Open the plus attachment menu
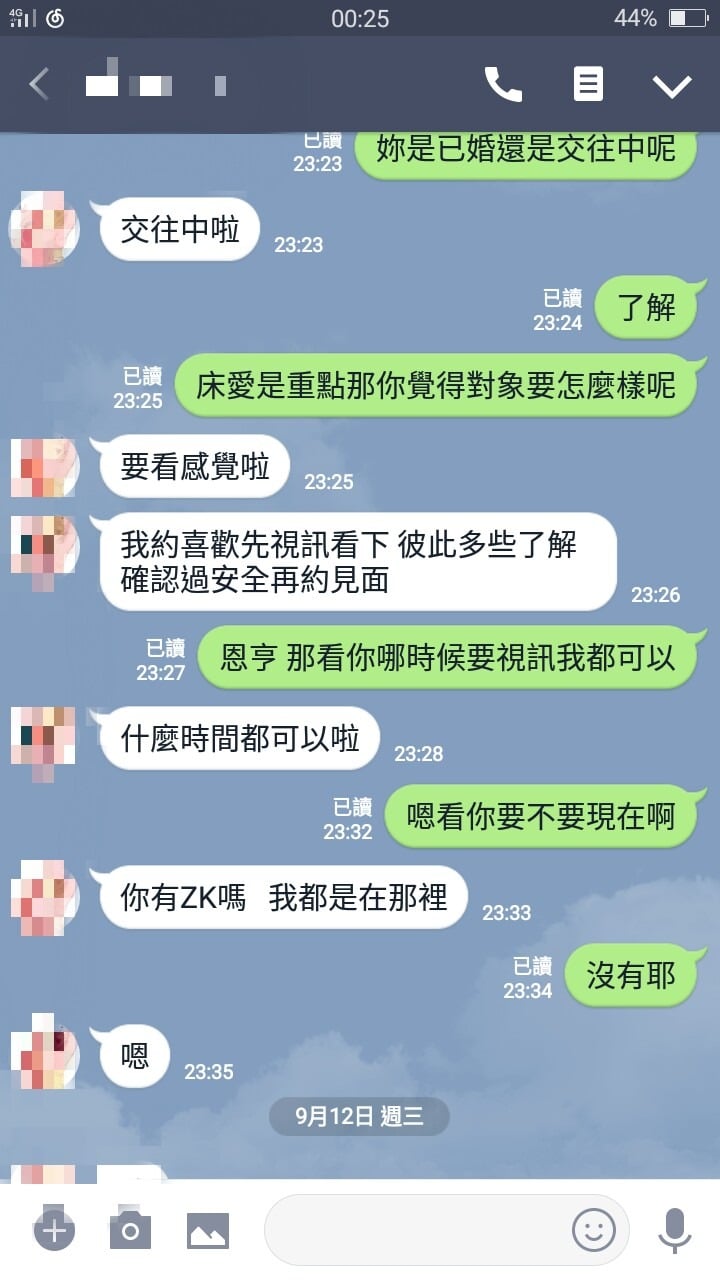Screen dimensions: 720x1280 tap(54, 1231)
